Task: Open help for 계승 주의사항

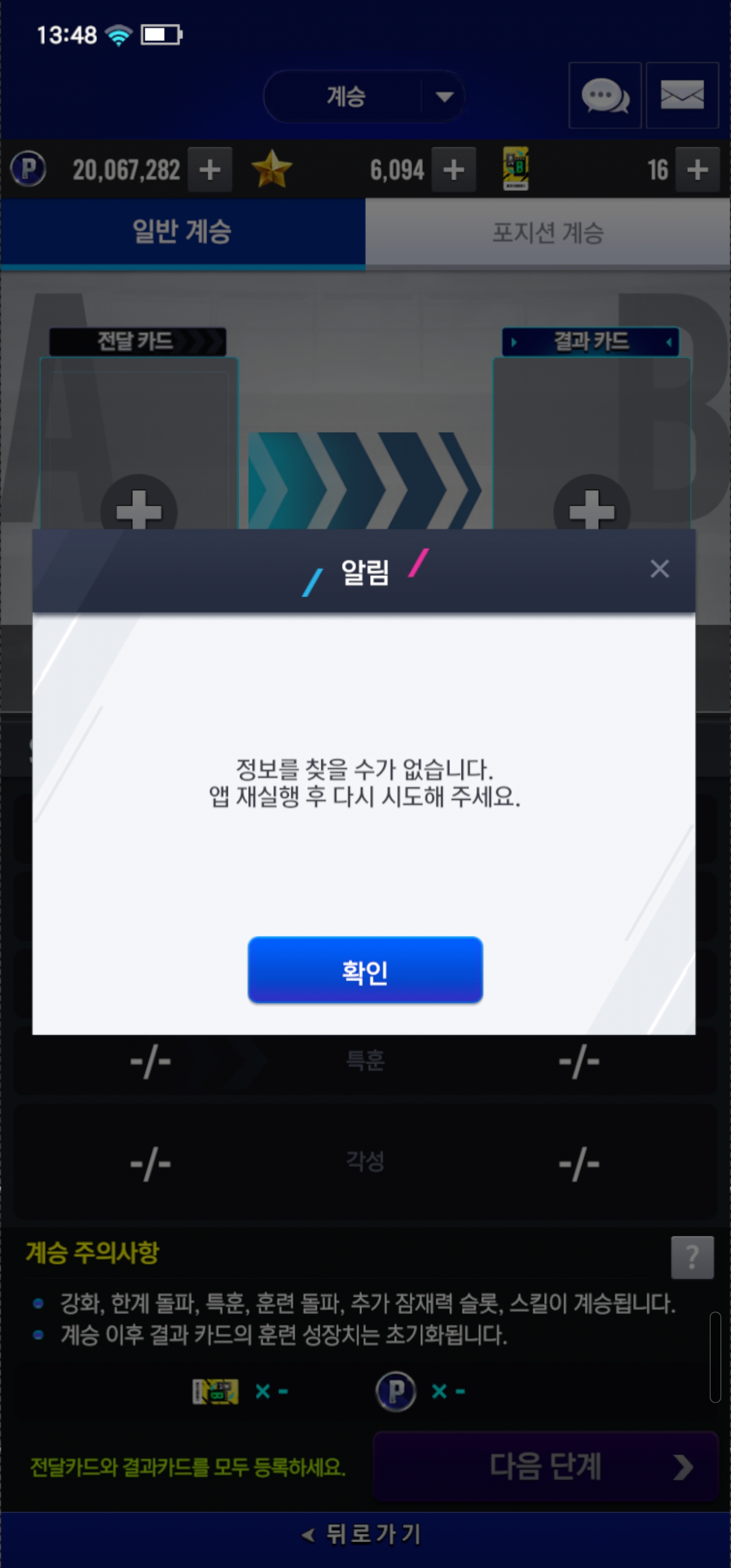Action: 692,1258
